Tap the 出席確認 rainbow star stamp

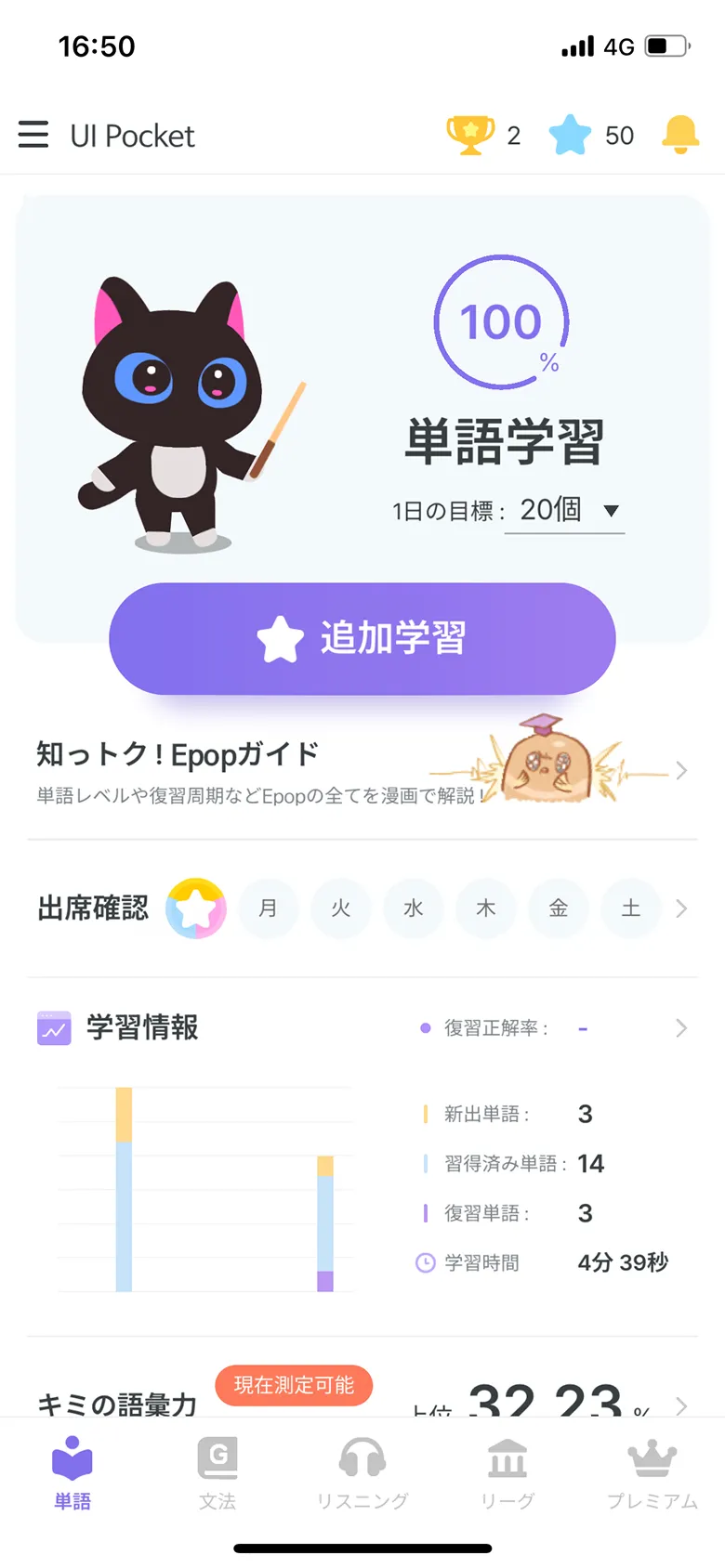coord(195,908)
